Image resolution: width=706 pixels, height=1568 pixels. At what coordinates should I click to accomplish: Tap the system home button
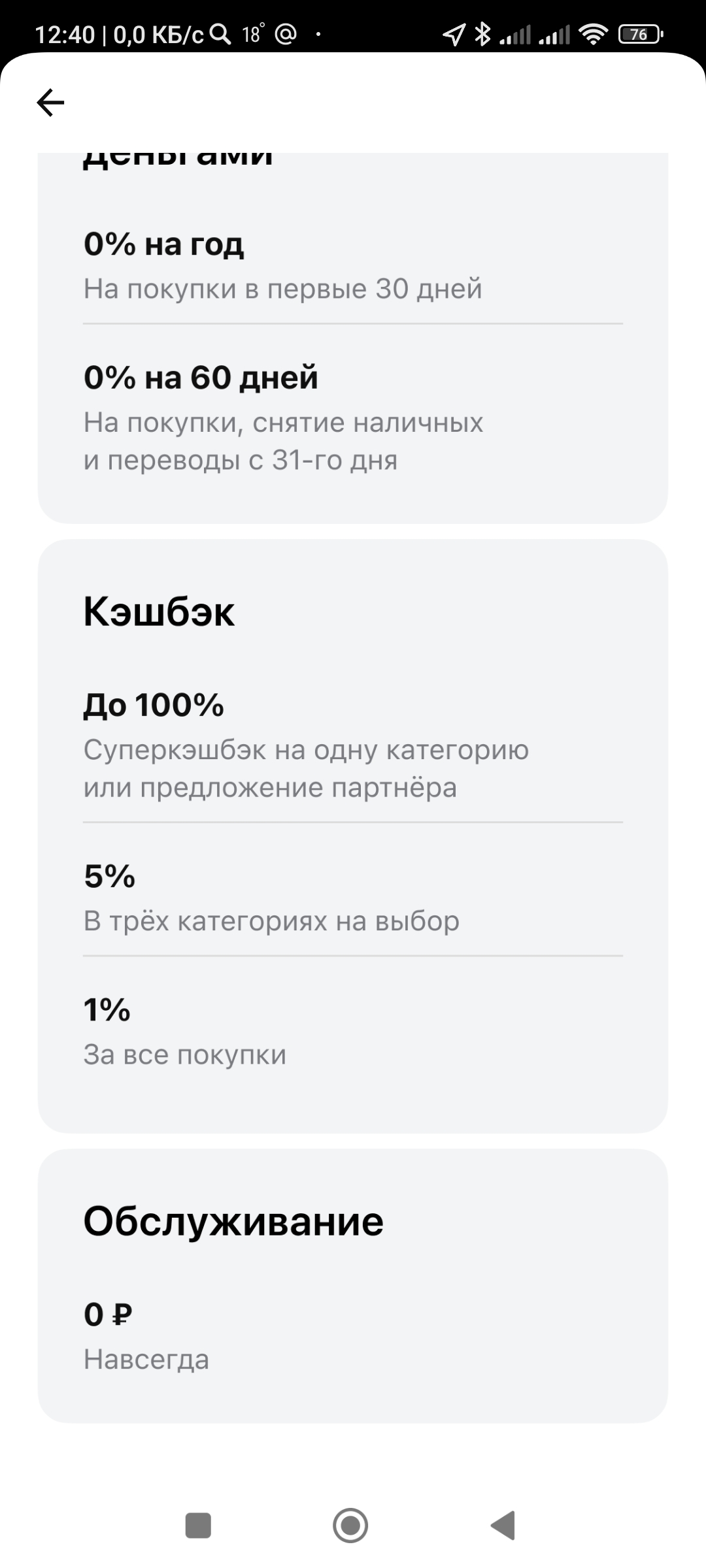pyautogui.click(x=350, y=1526)
